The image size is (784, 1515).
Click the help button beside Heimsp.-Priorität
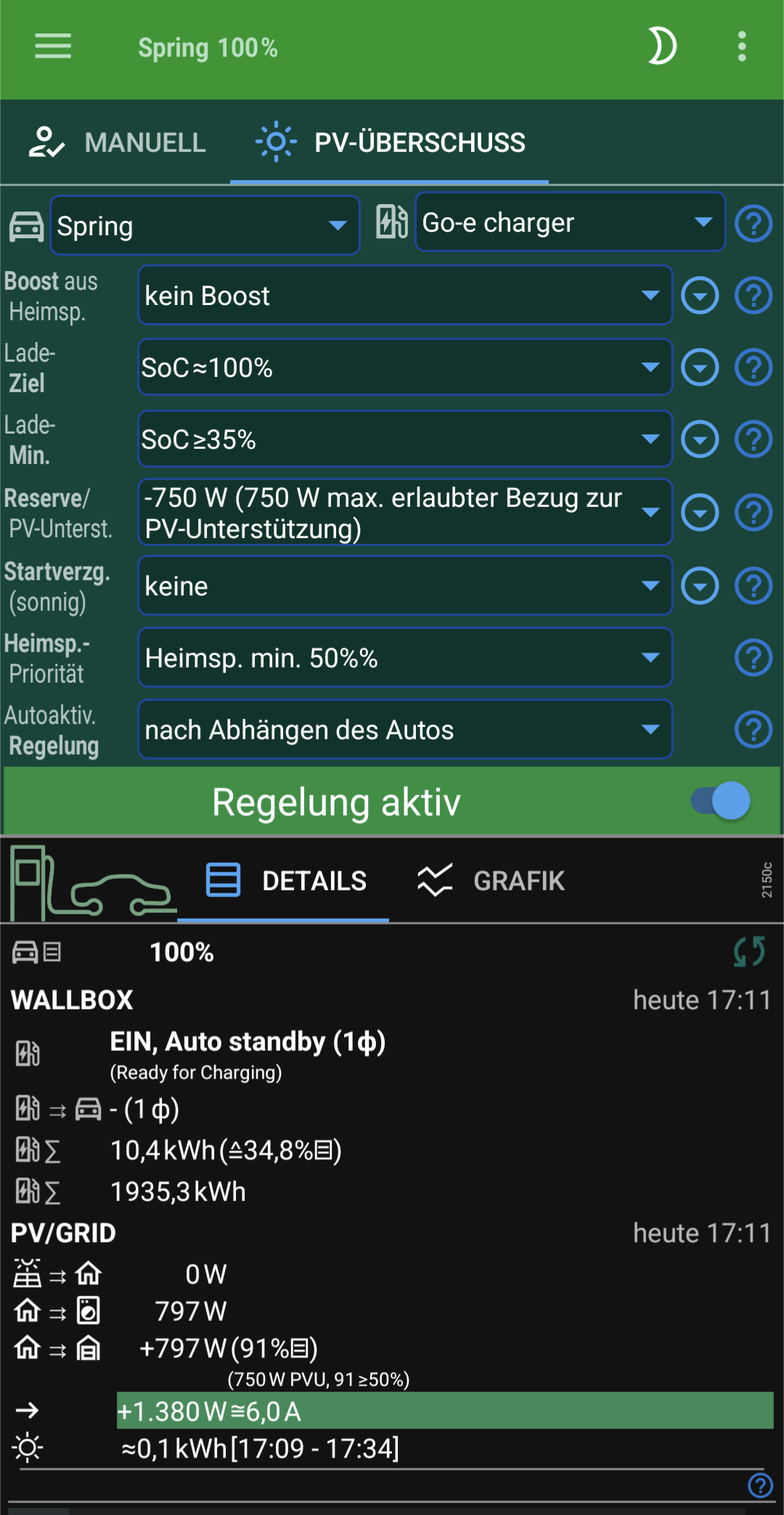(x=754, y=659)
